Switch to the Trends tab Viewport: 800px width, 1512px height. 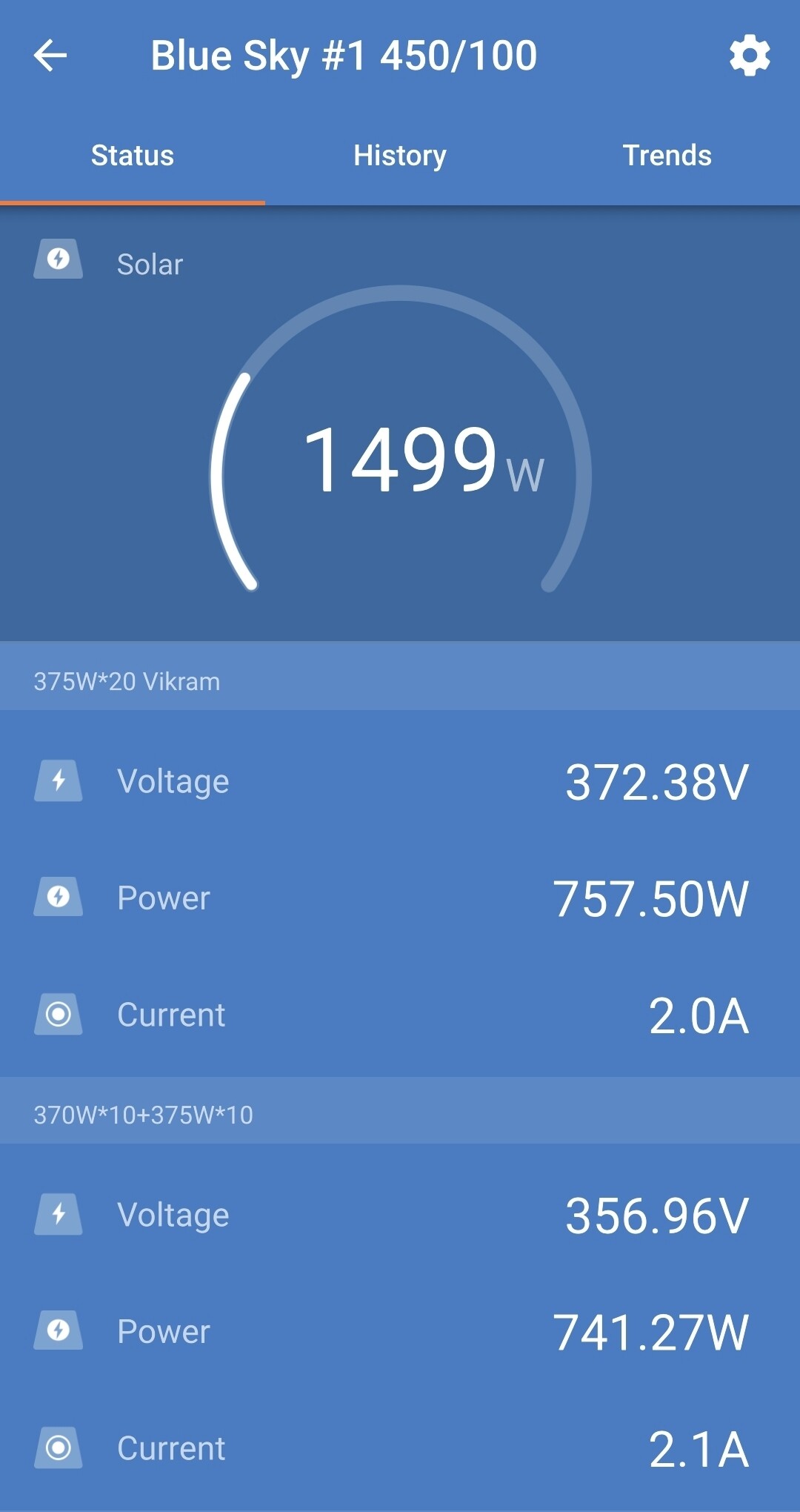coord(667,156)
